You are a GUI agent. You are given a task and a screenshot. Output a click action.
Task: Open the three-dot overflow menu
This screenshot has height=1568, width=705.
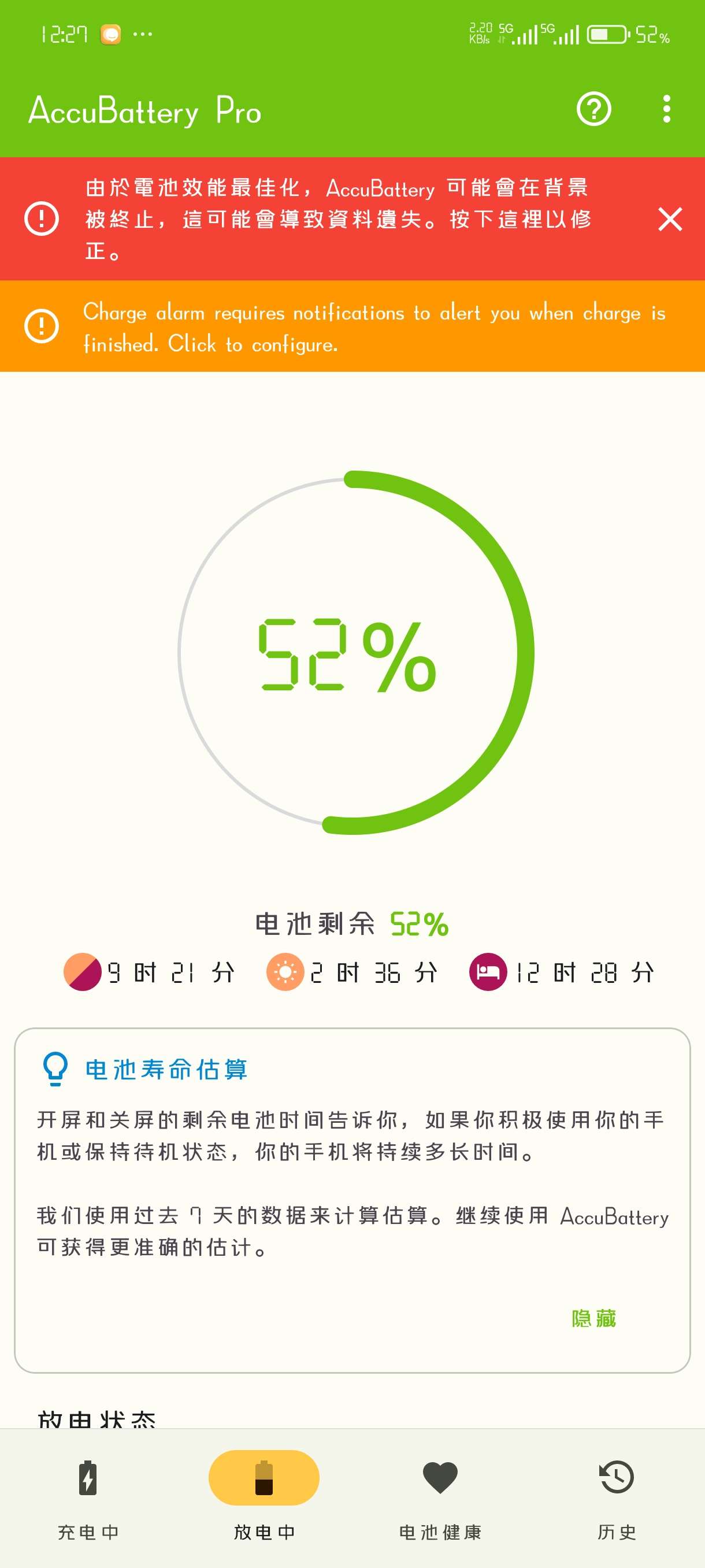[x=667, y=110]
